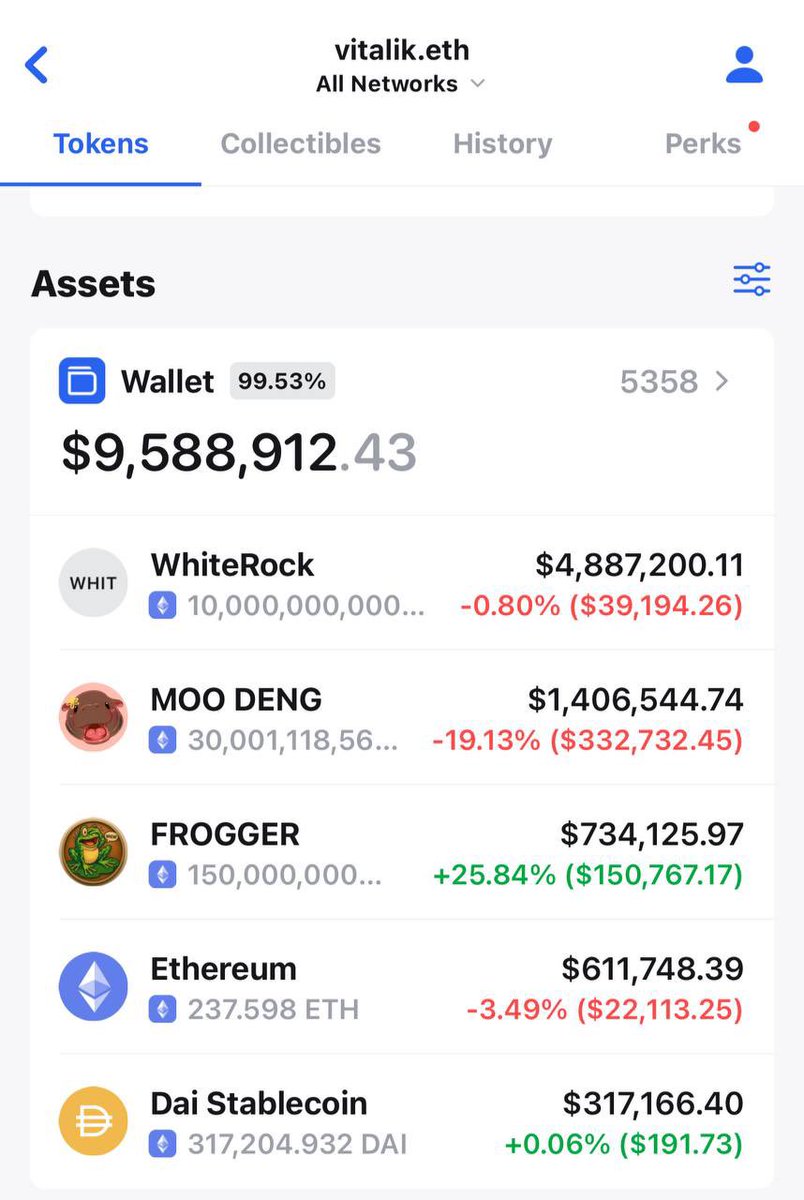Open the Ethereum asset row
This screenshot has height=1200, width=804.
(400, 987)
